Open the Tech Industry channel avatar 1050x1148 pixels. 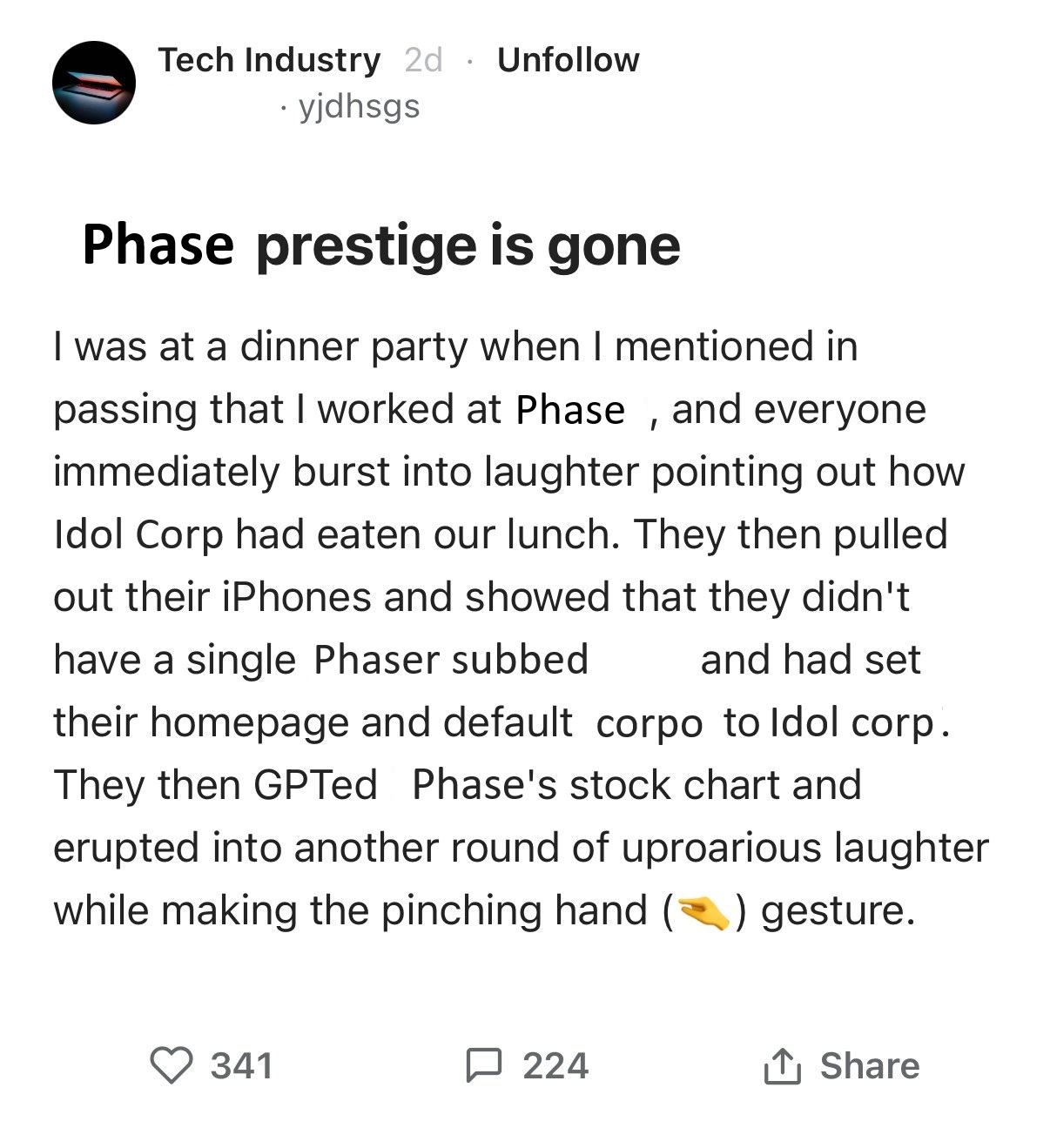(94, 83)
